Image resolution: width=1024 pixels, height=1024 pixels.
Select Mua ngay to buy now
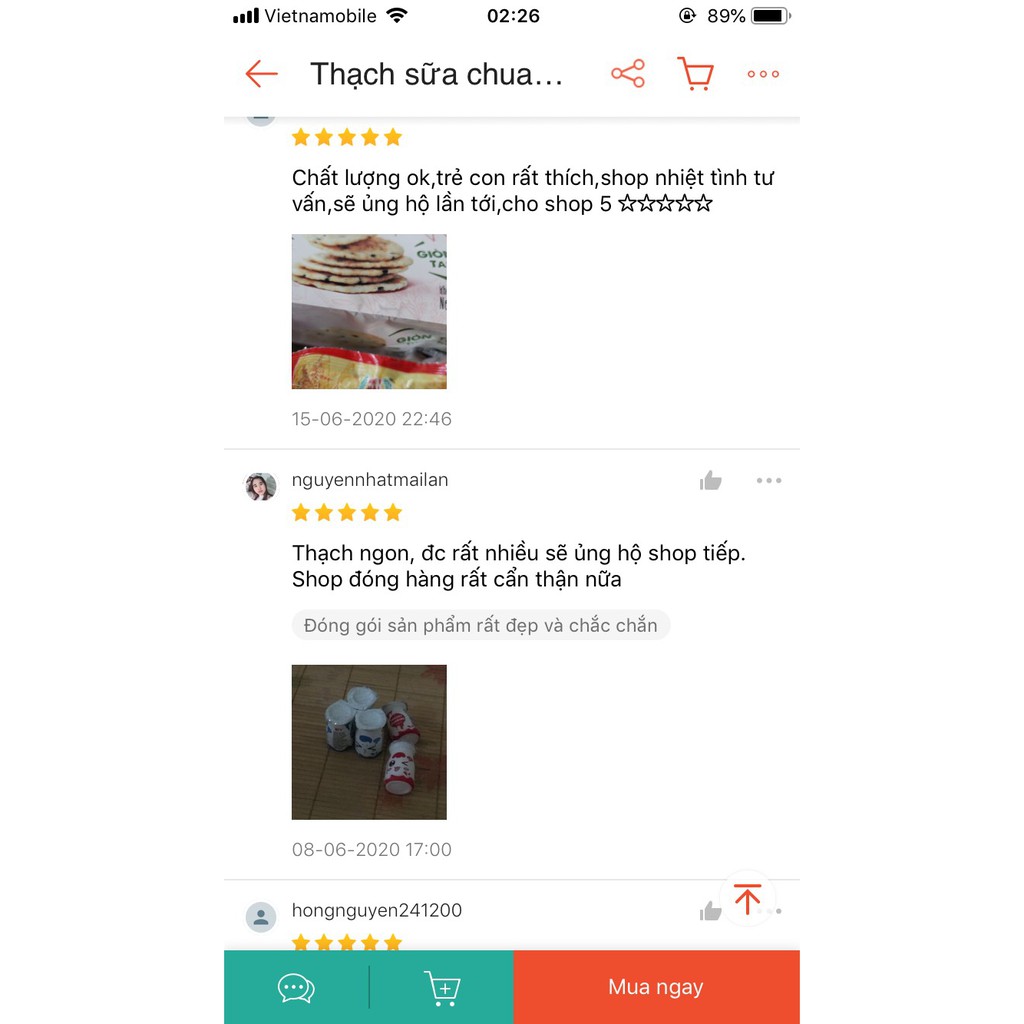coord(656,988)
